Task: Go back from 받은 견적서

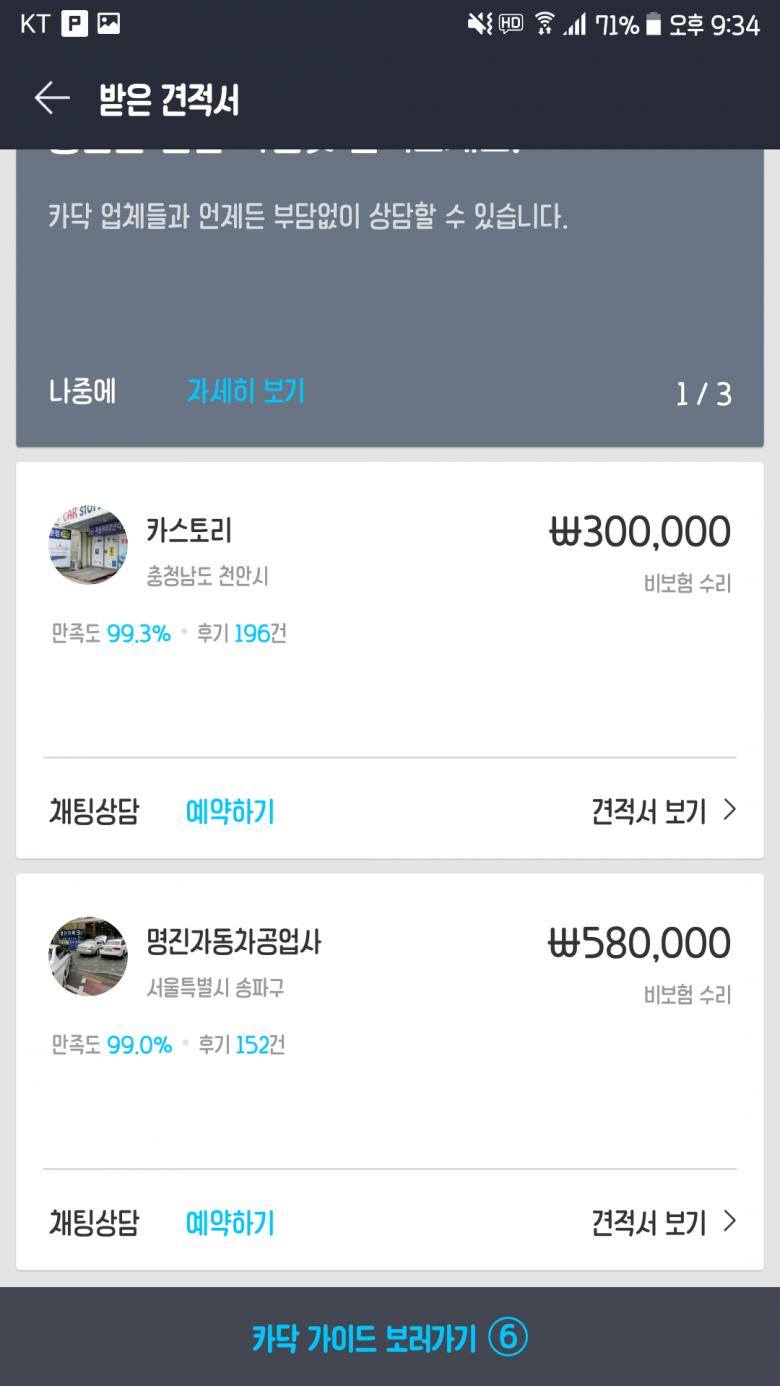Action: (52, 99)
